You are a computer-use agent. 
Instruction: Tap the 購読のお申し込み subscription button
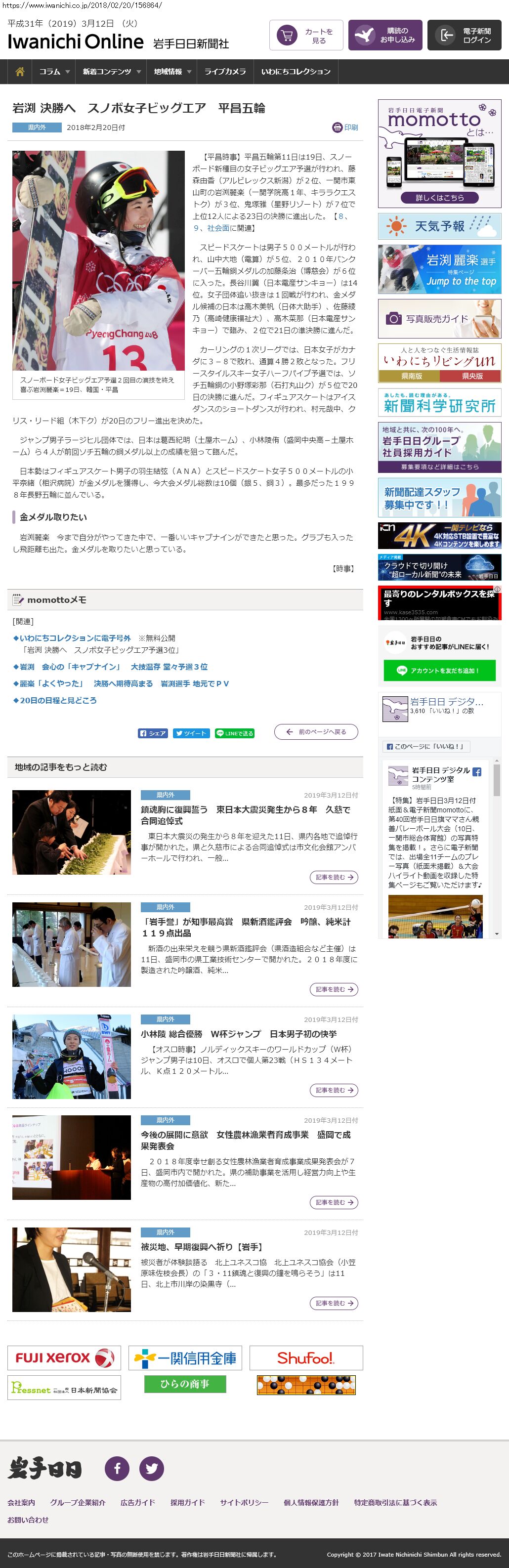pos(385,35)
